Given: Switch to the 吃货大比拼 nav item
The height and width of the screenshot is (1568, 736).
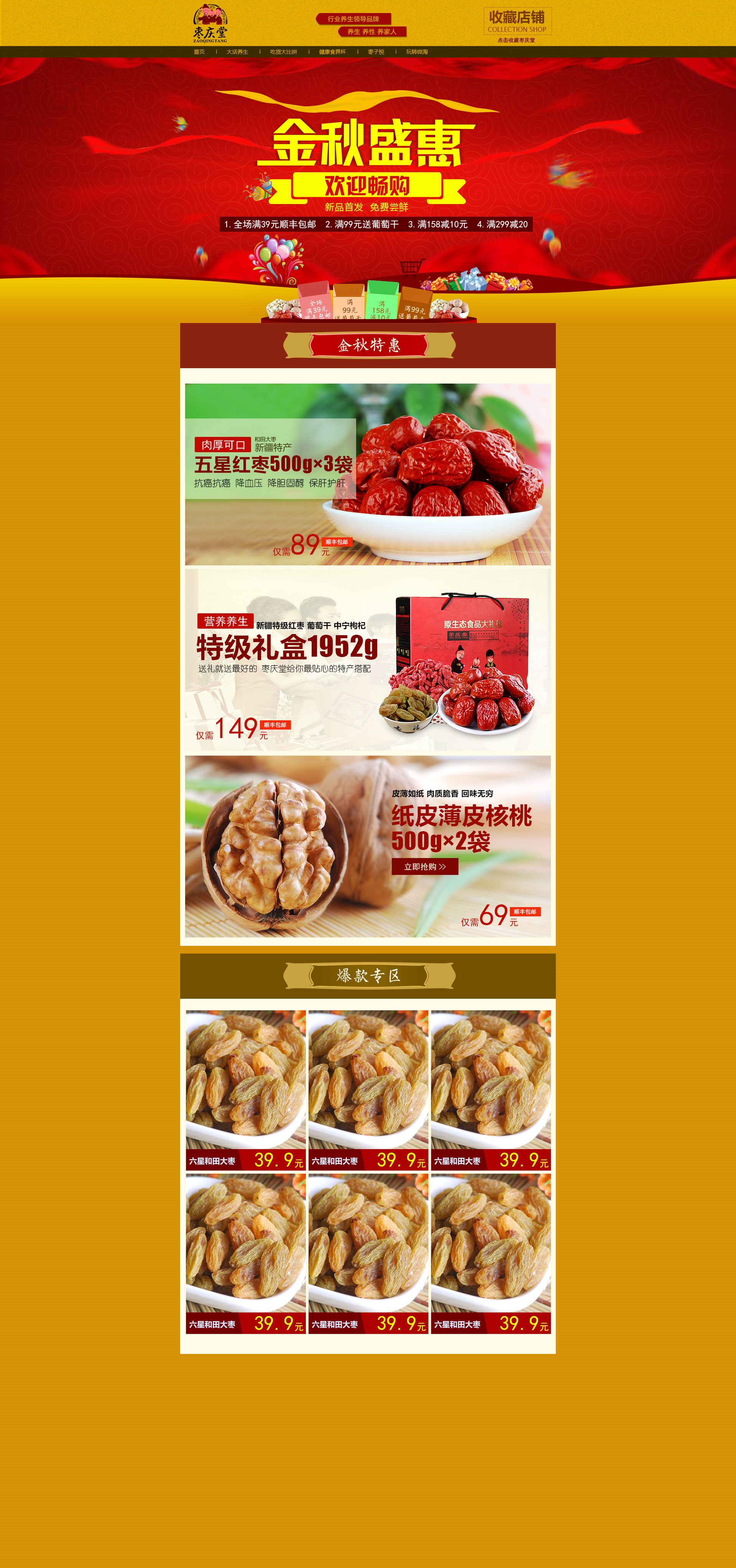Looking at the screenshot, I should coord(283,52).
